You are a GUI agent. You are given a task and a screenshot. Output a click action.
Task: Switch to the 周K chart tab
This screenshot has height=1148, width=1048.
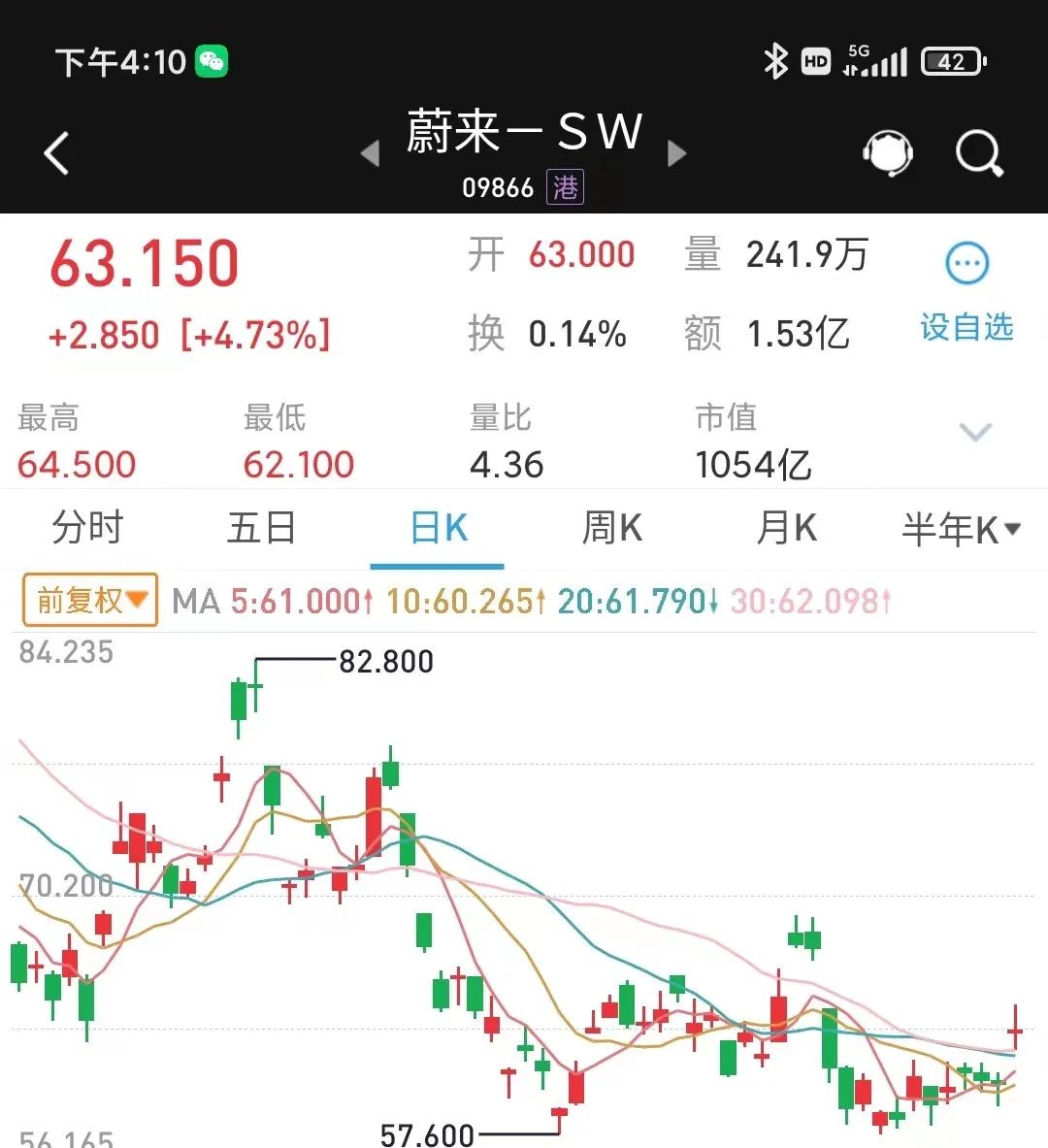coord(611,529)
